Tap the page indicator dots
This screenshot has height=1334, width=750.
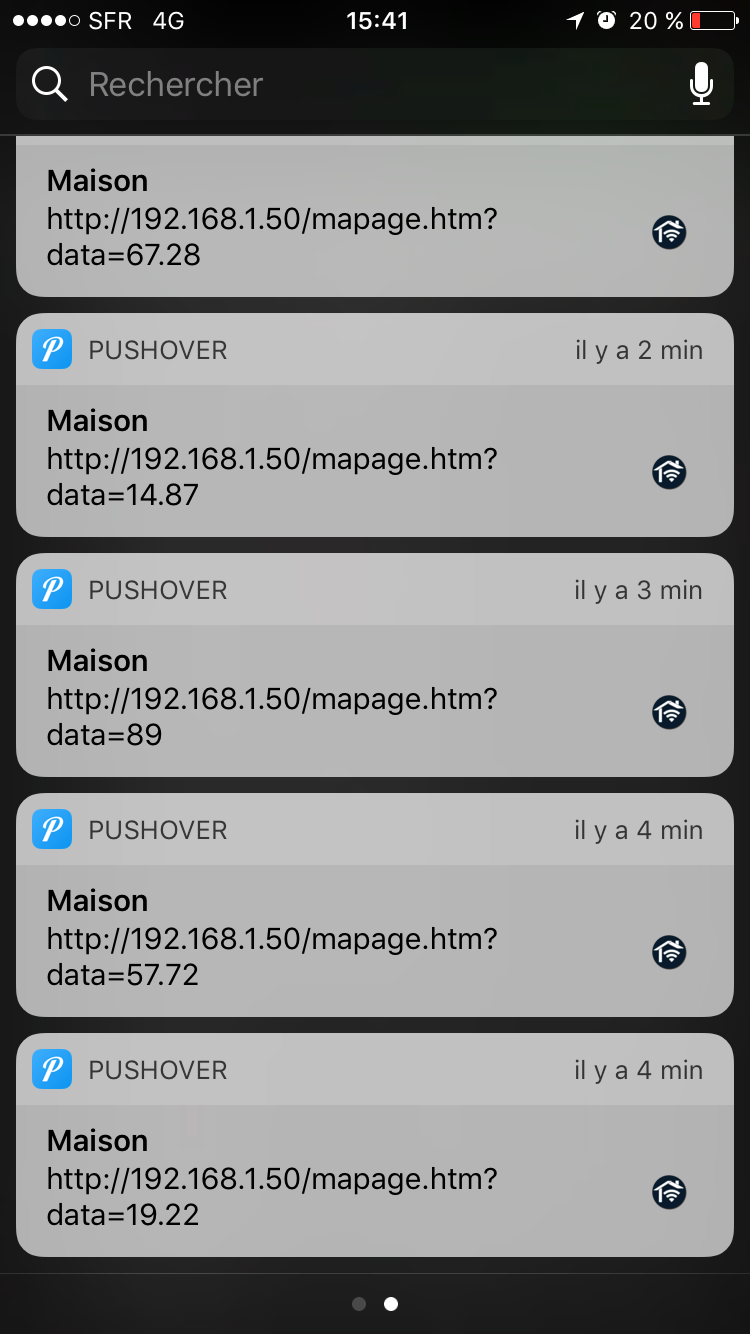coord(375,1304)
